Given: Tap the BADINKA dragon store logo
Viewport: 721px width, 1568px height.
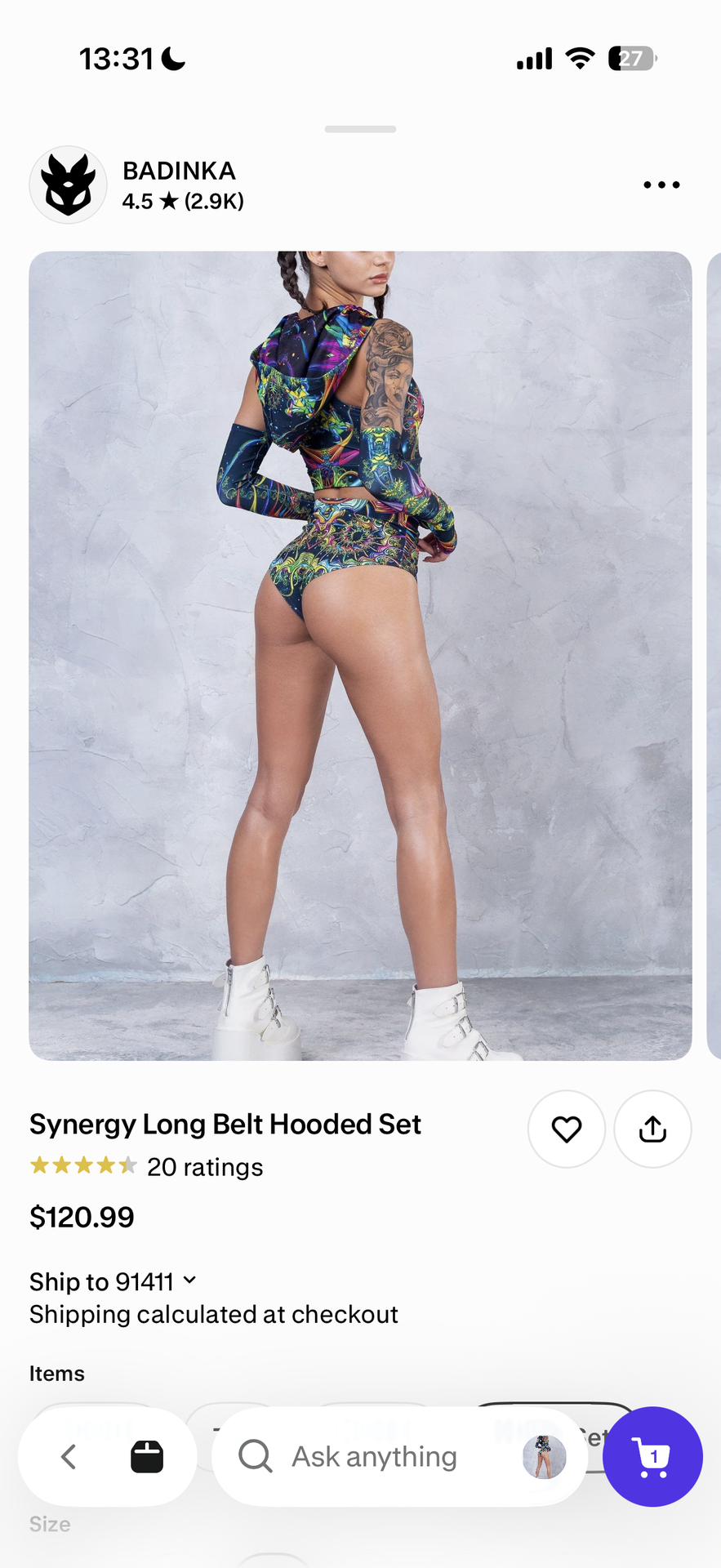Looking at the screenshot, I should click(x=68, y=185).
